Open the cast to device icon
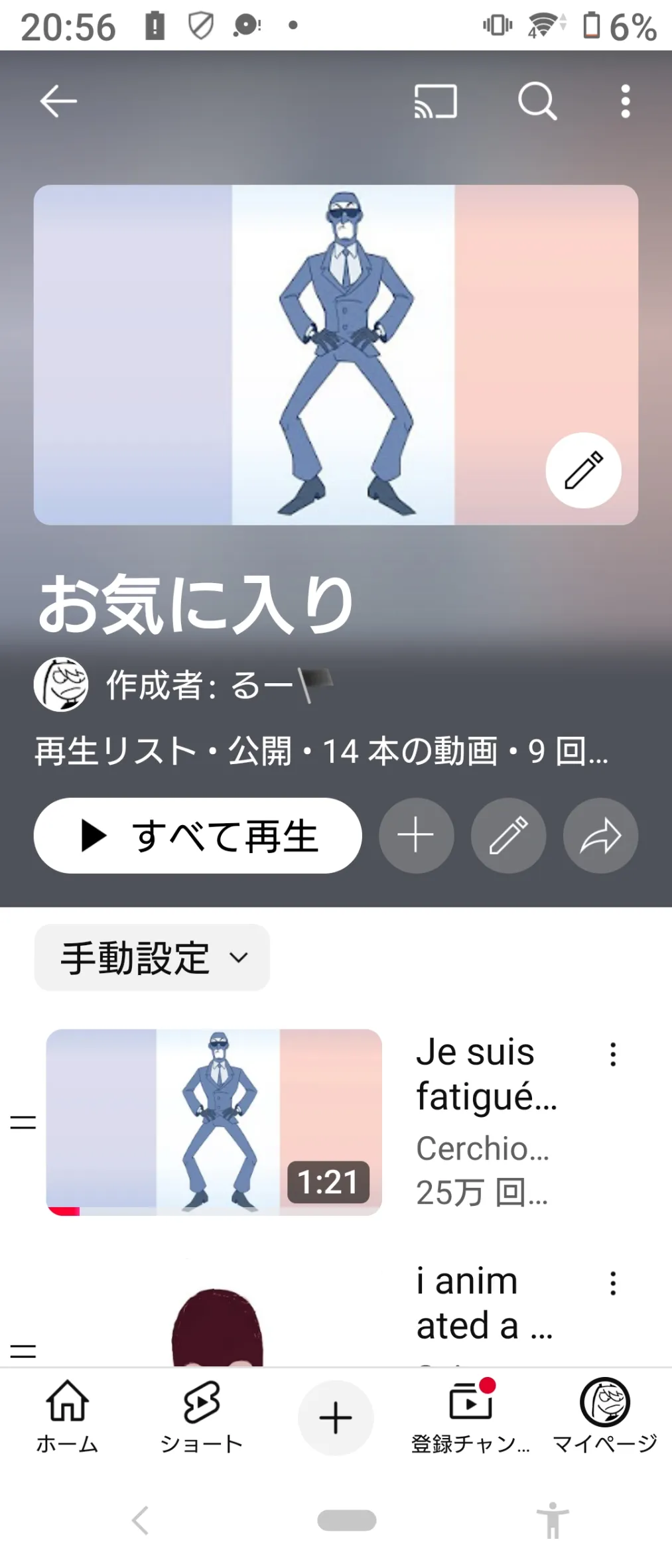Viewport: 672px width, 1568px height. [435, 101]
